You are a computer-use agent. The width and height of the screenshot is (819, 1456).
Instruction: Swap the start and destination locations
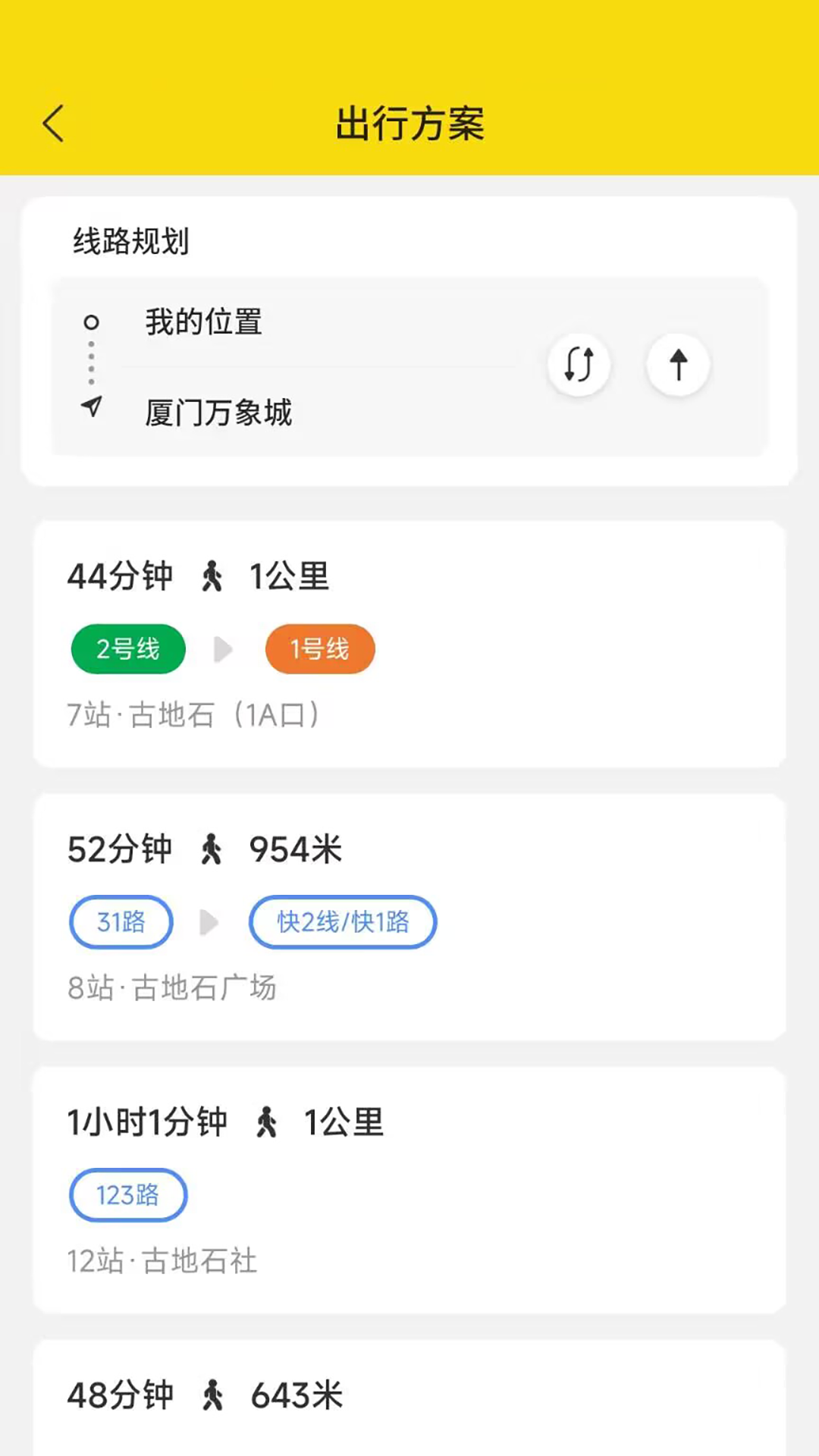(579, 365)
